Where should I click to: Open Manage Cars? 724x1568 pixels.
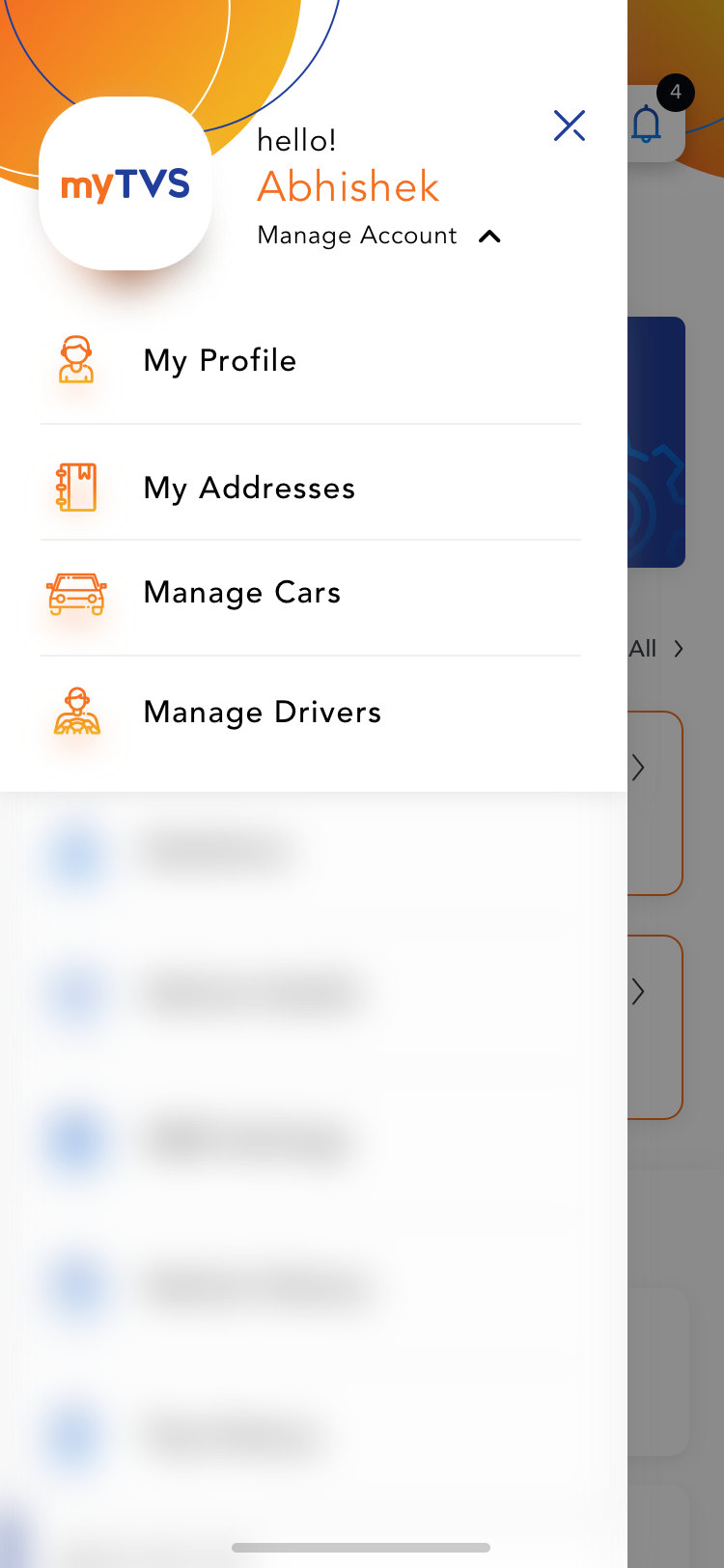(242, 593)
